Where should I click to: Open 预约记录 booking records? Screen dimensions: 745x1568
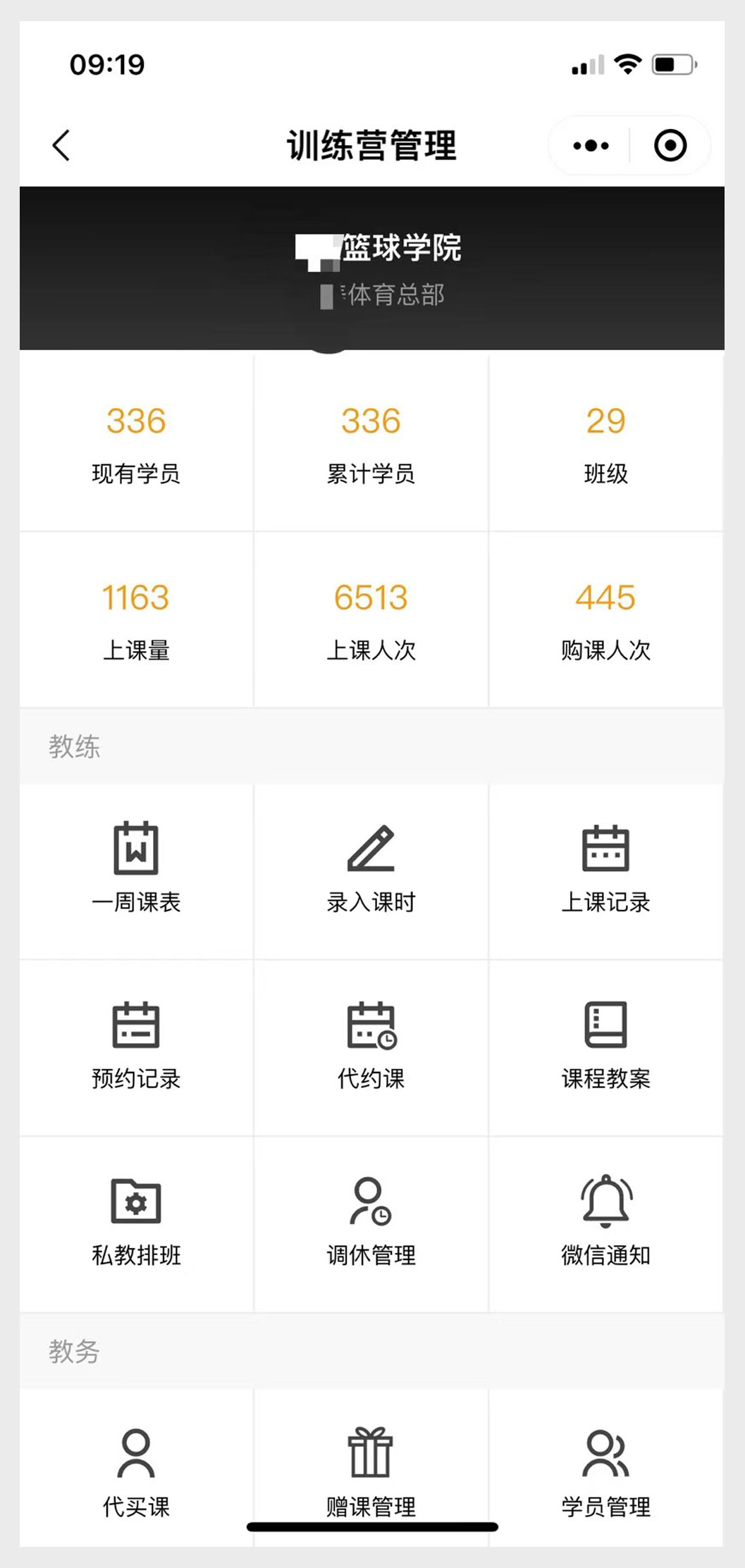(x=136, y=1047)
